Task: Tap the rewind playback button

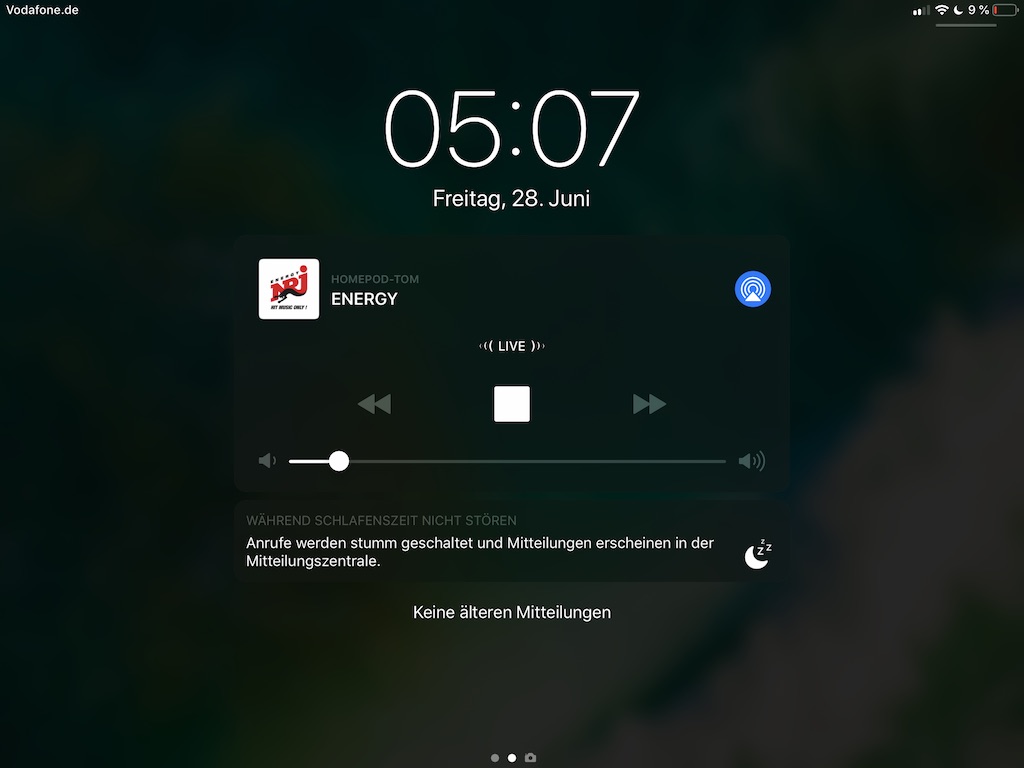Action: pyautogui.click(x=374, y=404)
